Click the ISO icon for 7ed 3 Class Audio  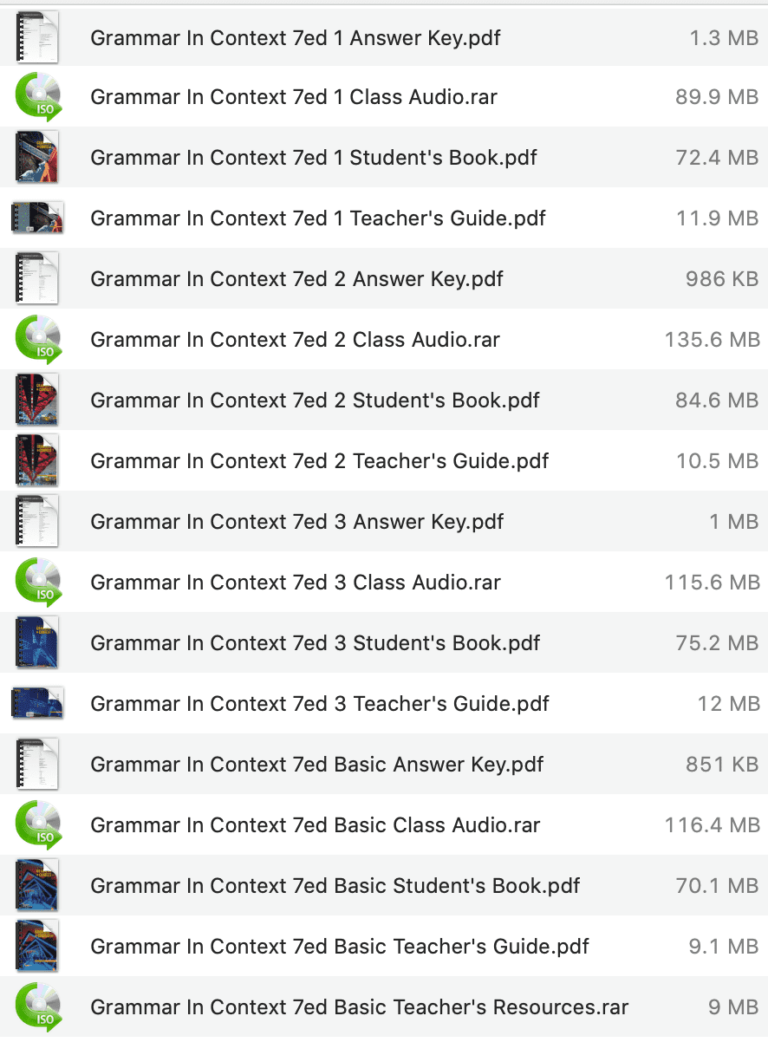[x=37, y=582]
